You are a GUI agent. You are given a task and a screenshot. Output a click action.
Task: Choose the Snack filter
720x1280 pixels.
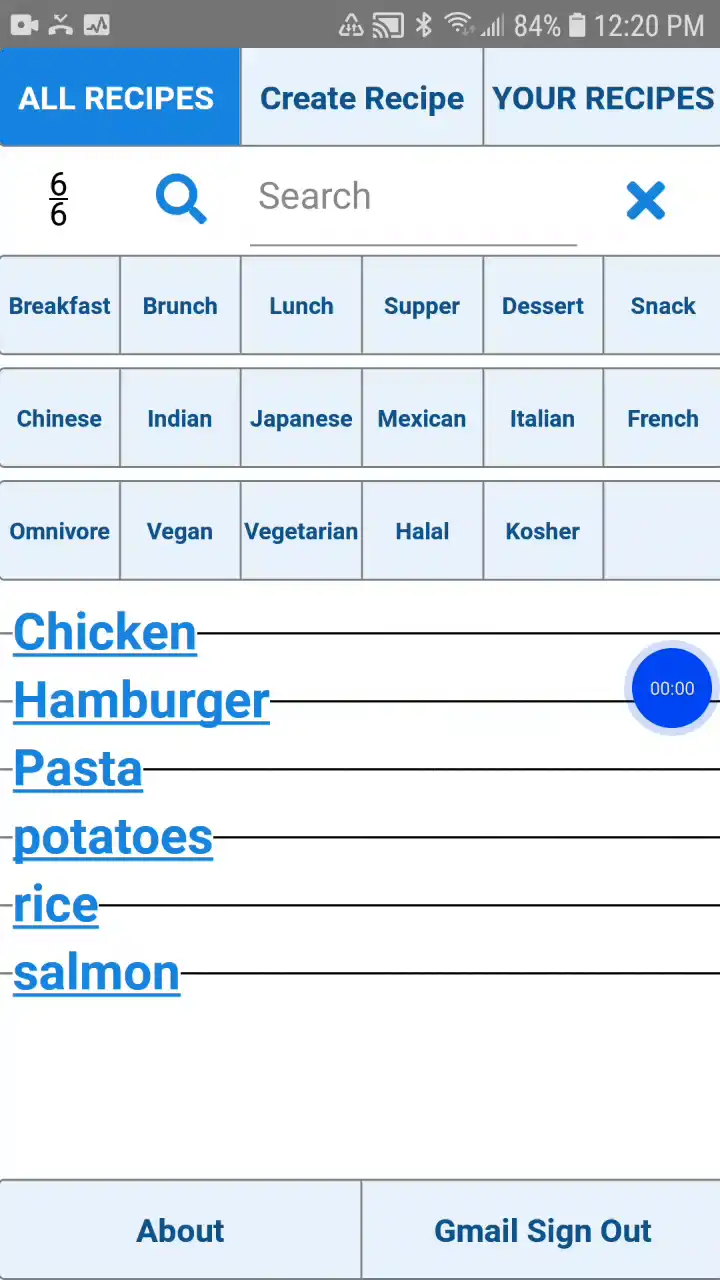coord(662,306)
